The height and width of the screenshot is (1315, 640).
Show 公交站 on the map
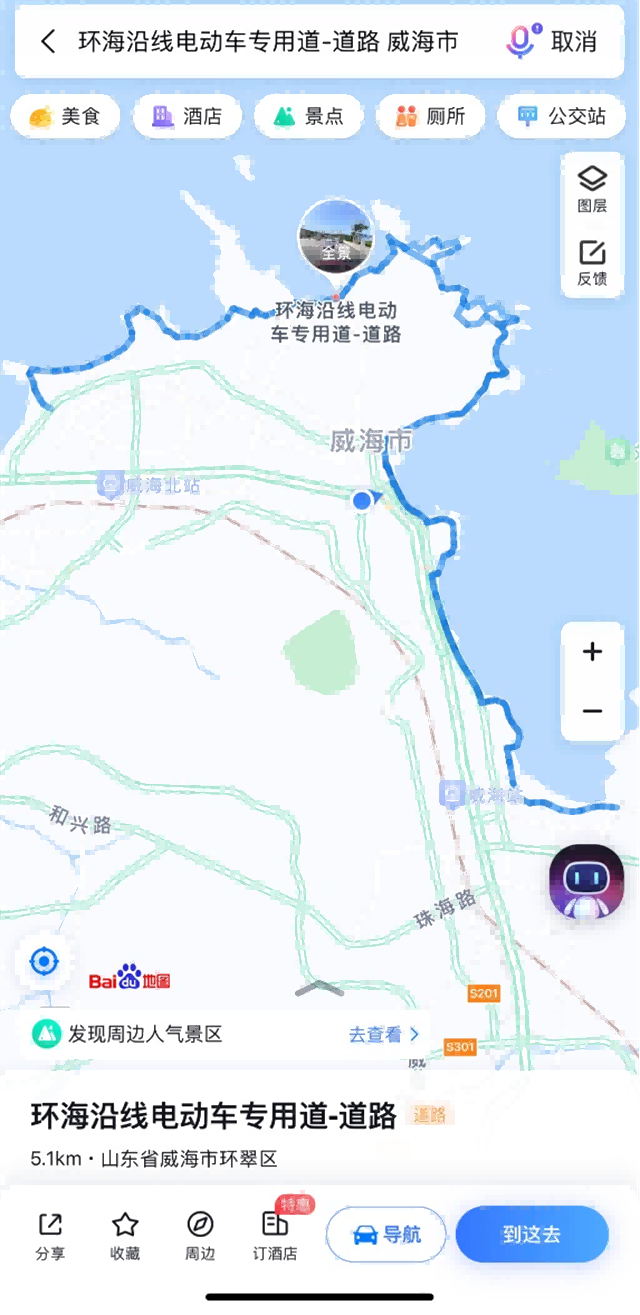pos(563,117)
